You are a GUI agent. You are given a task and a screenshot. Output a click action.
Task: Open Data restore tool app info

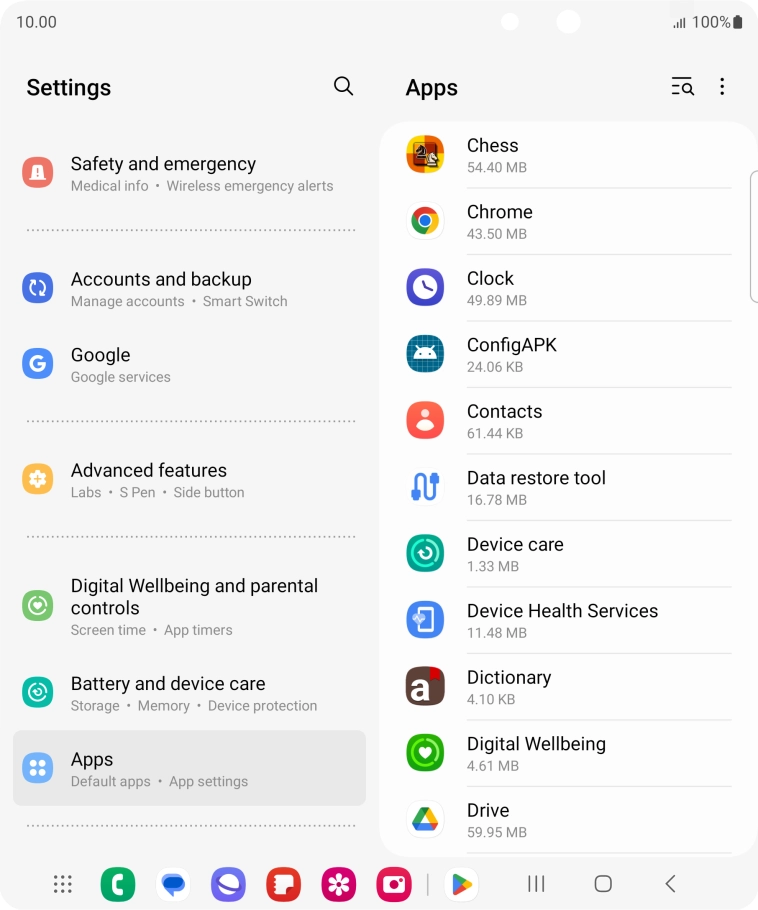[567, 488]
